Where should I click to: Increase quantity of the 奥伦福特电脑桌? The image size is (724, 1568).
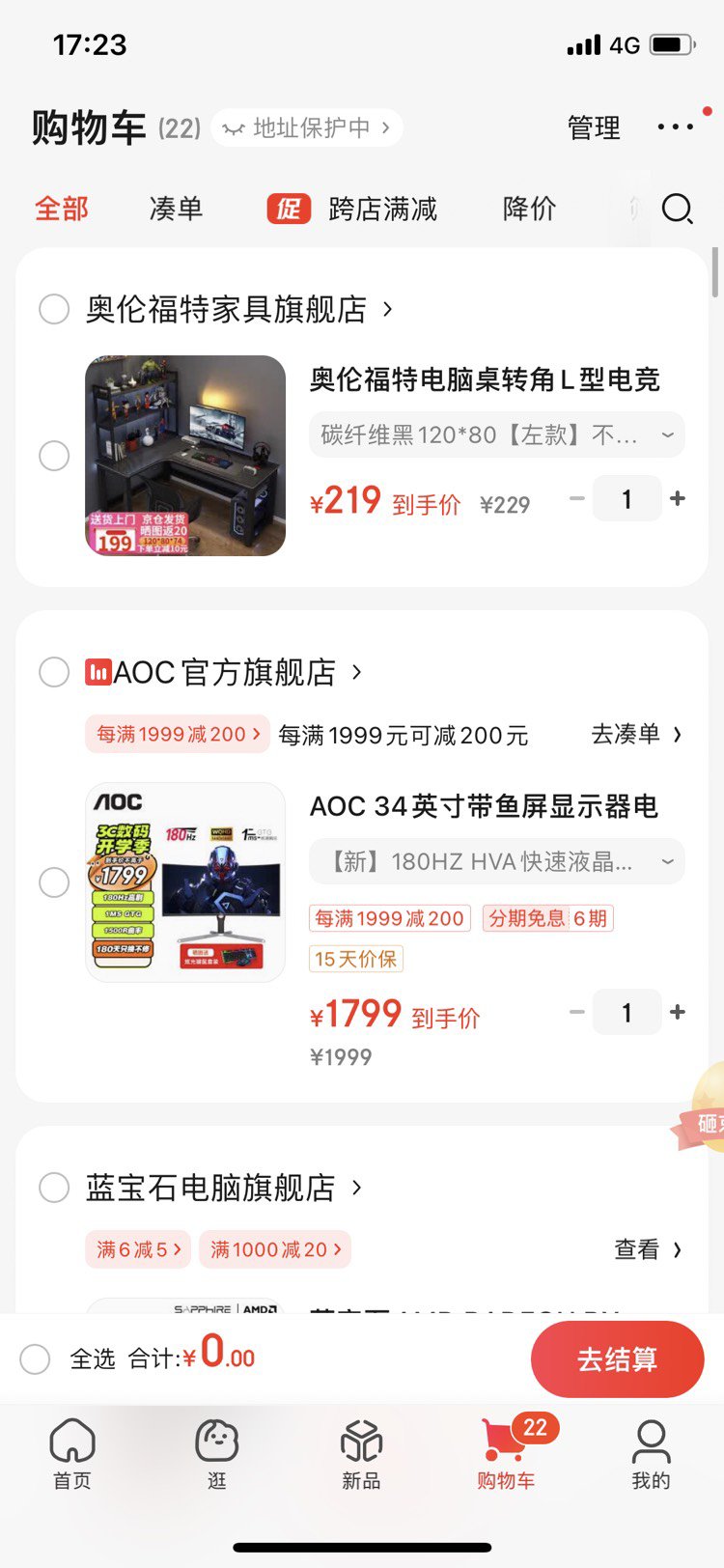click(x=678, y=498)
